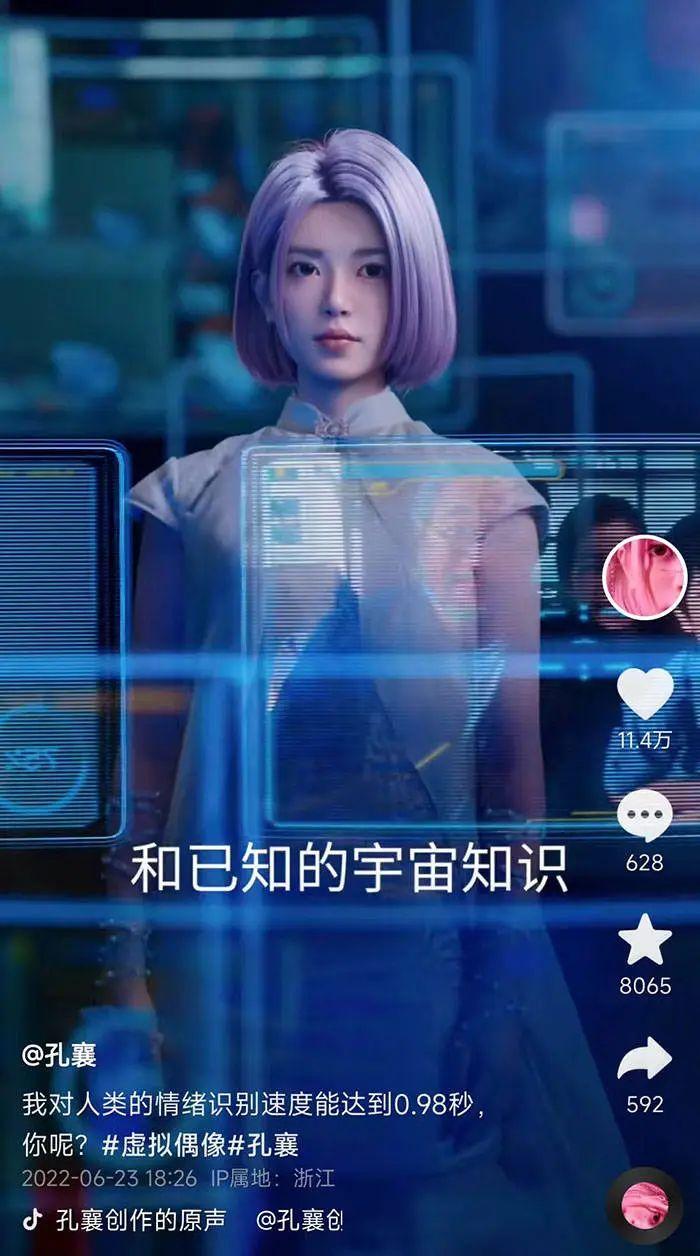Open the #虚拟偶像 hashtag
This screenshot has width=700, height=1256.
164,1144
